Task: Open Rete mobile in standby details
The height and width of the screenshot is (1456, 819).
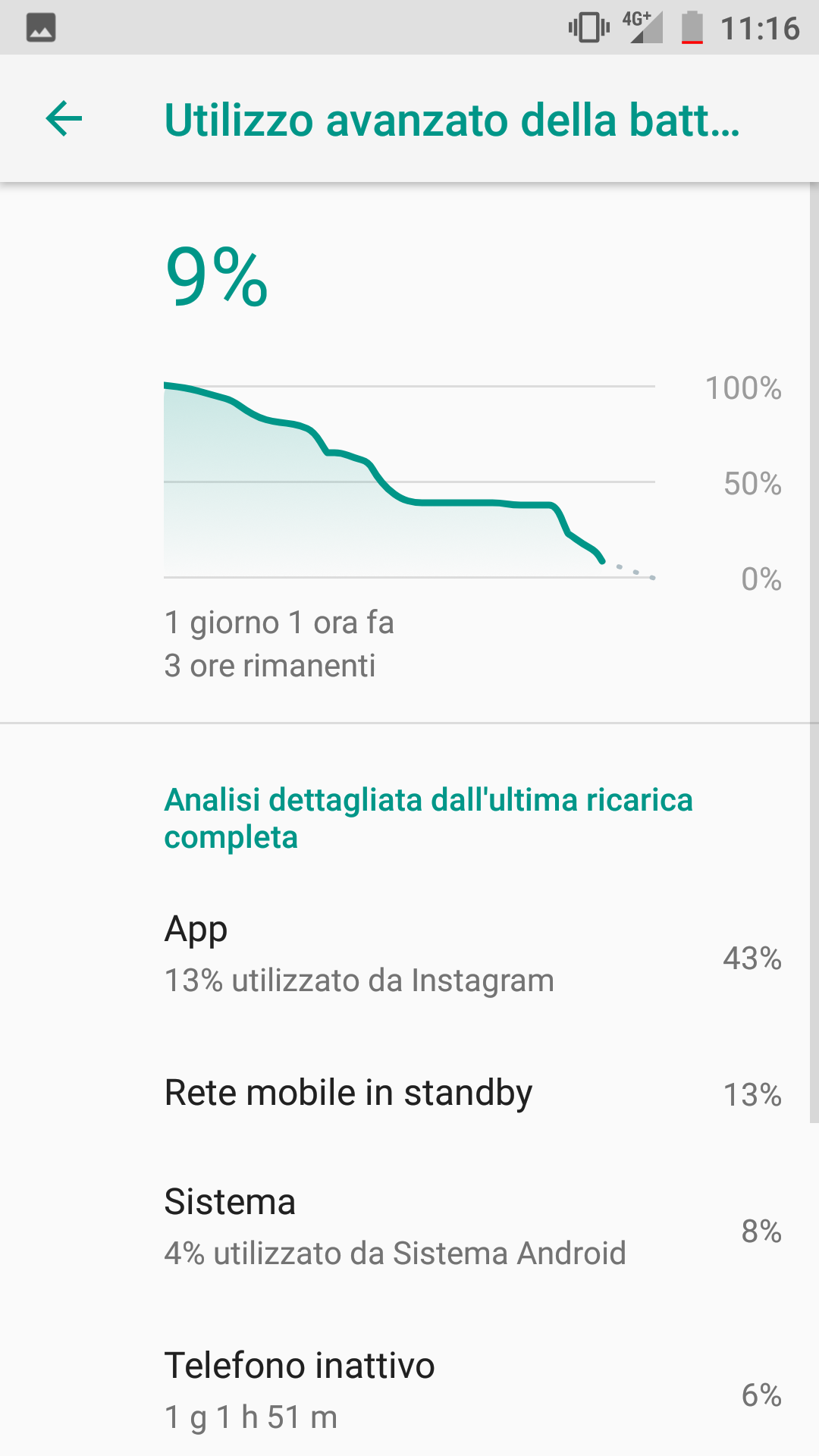Action: 409,1093
